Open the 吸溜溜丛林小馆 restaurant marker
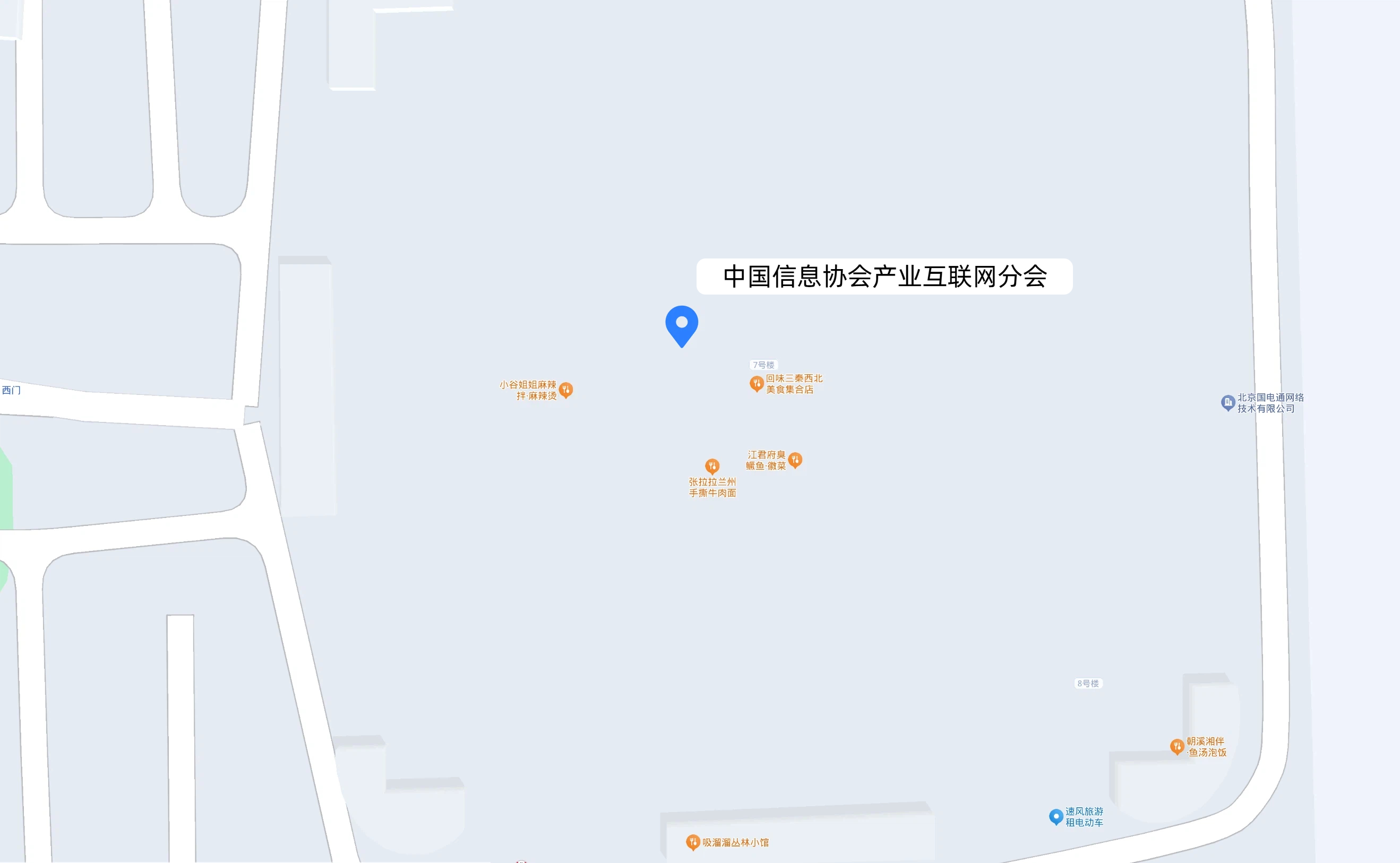The height and width of the screenshot is (863, 1400). pyautogui.click(x=693, y=842)
